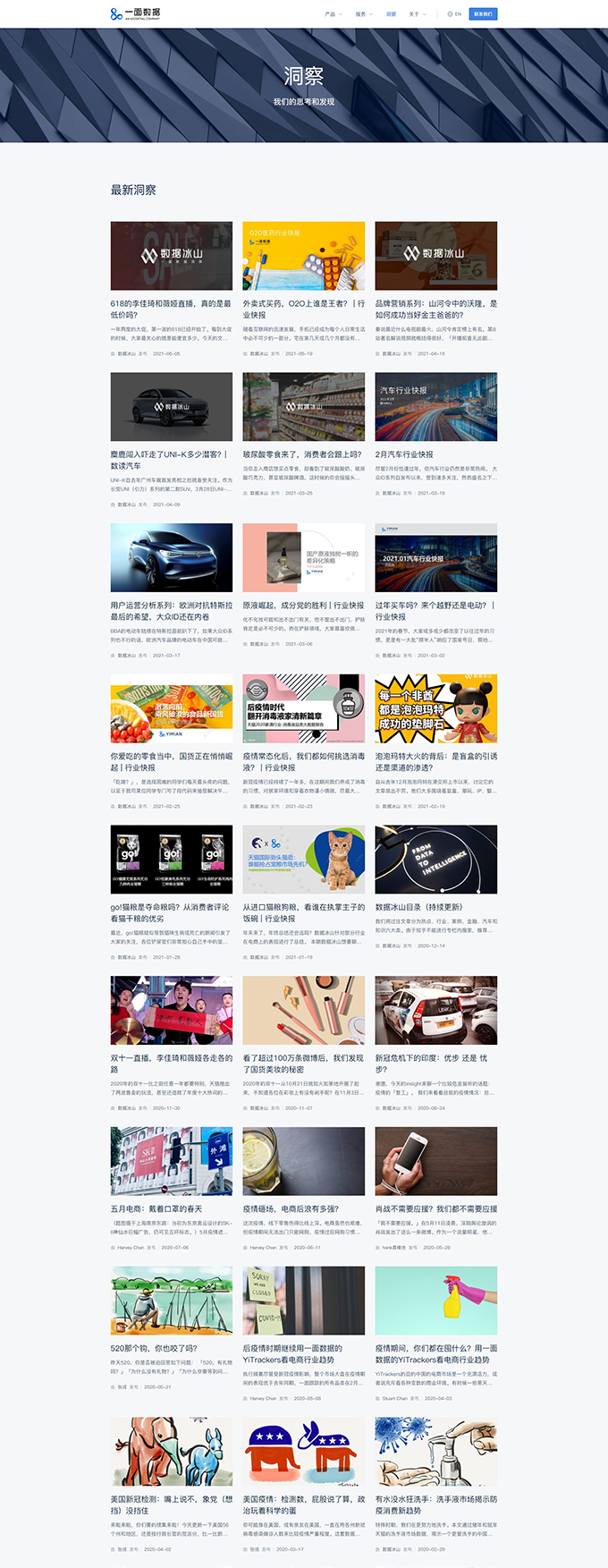This screenshot has width=608, height=1568.
Task: Open the 玻尿酸零食来了 article
Action: [x=302, y=454]
